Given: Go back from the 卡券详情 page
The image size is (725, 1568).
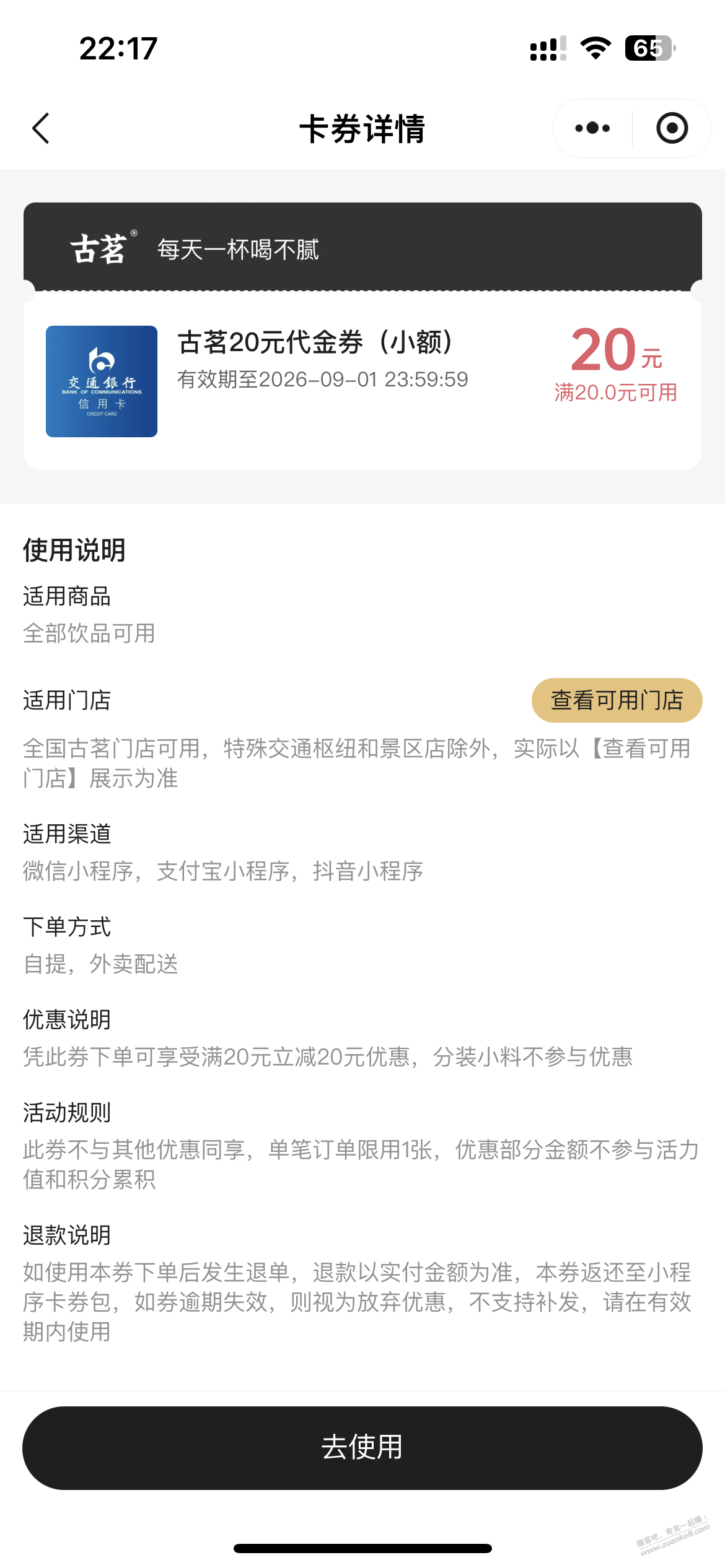Looking at the screenshot, I should tap(41, 129).
